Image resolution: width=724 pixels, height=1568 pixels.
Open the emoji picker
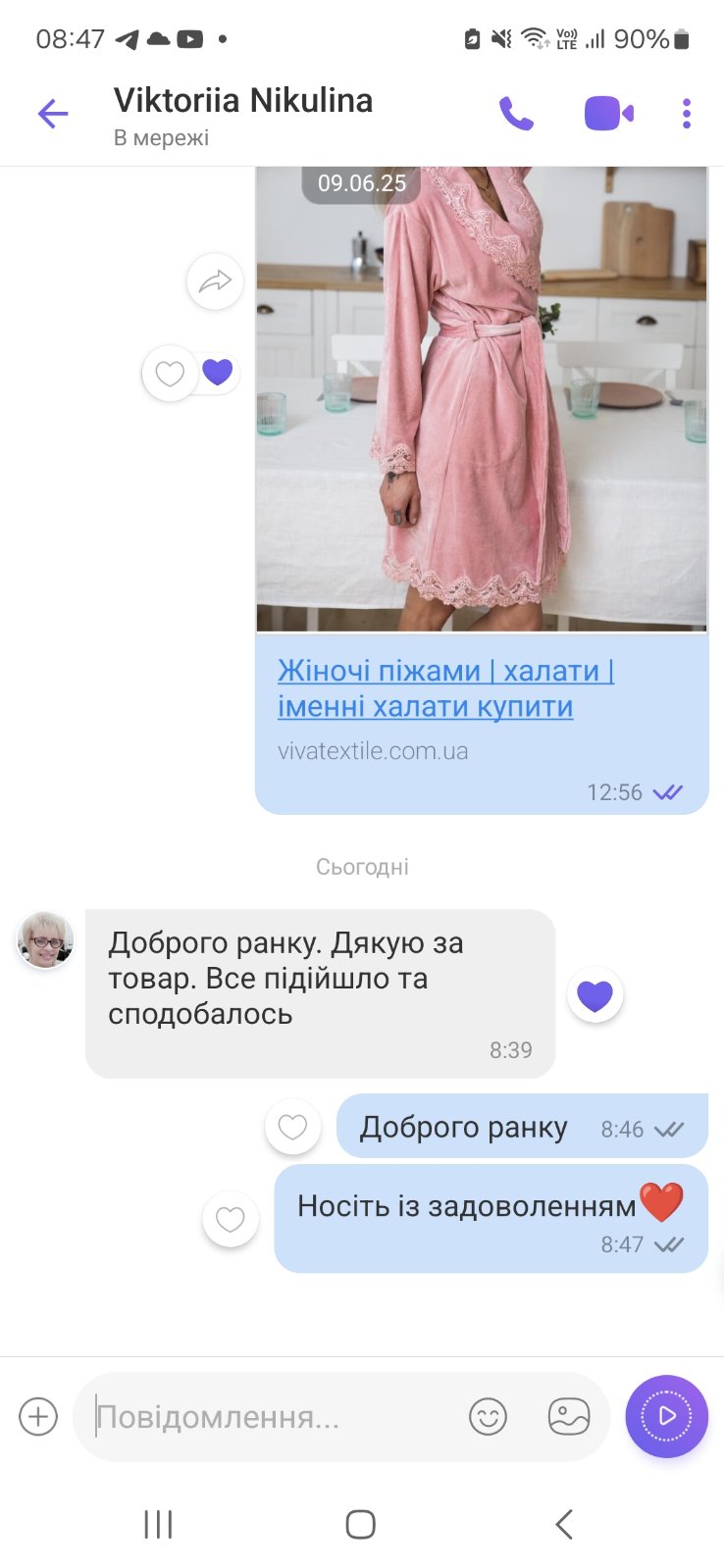coord(488,1417)
